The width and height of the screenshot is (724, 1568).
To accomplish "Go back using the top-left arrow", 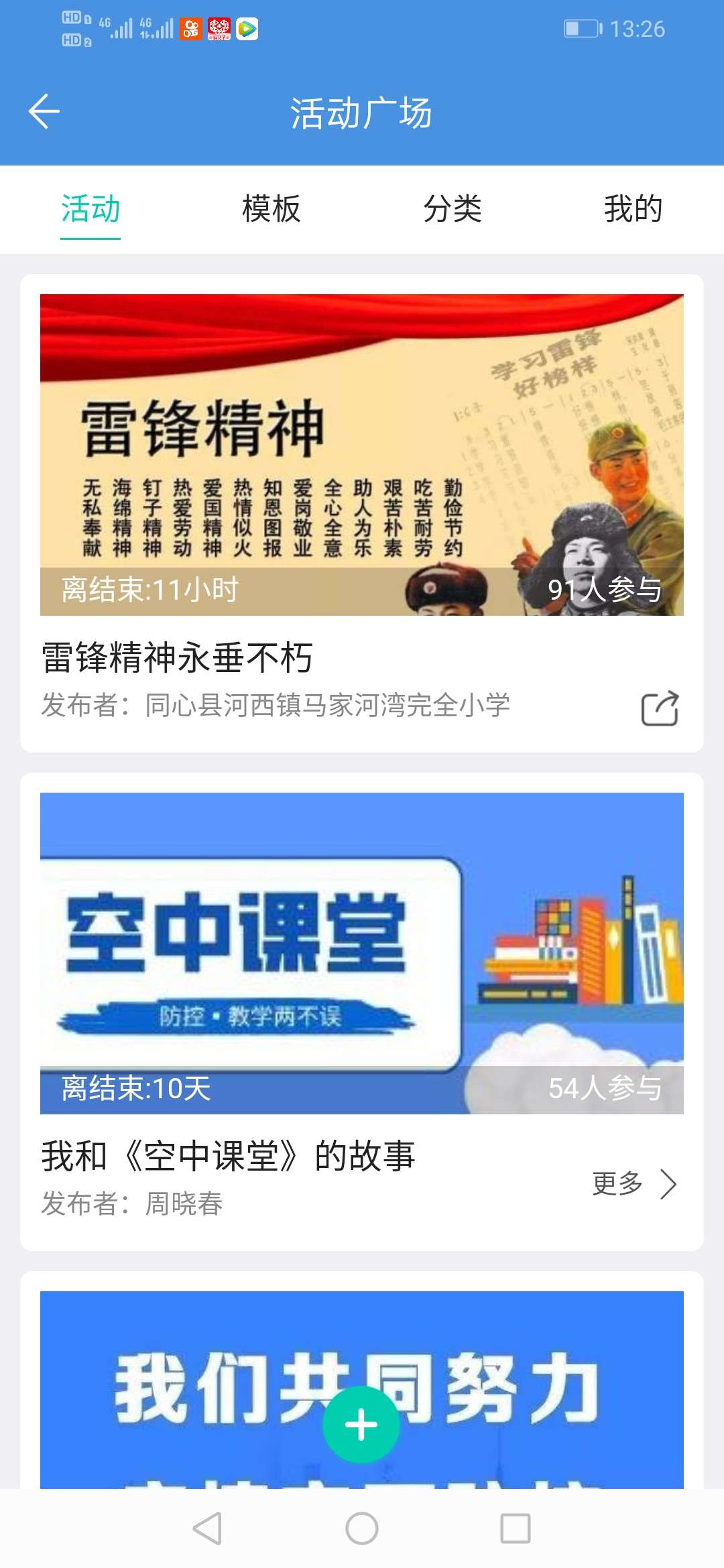I will 44,111.
